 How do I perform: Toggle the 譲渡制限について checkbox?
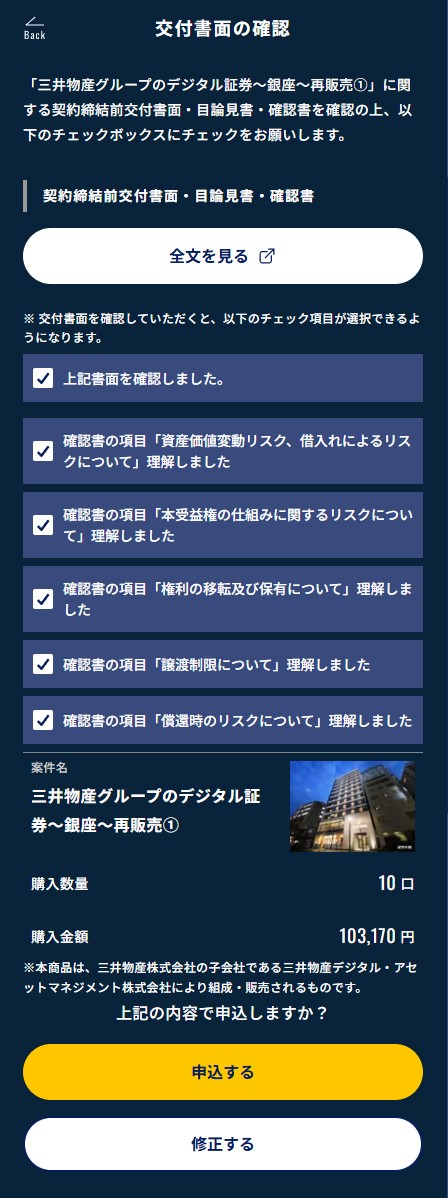click(x=44, y=665)
